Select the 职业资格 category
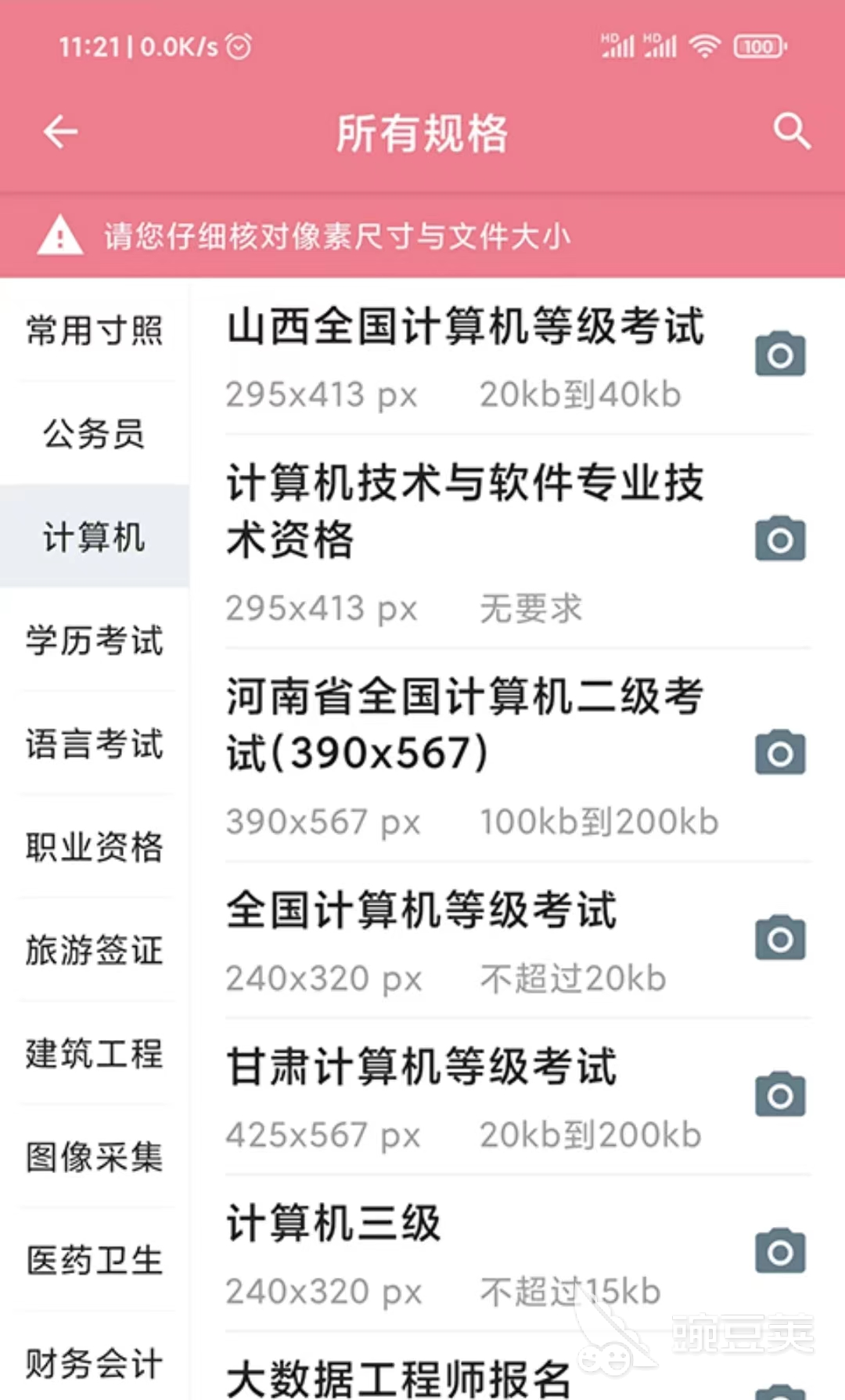Image resolution: width=845 pixels, height=1400 pixels. [95, 847]
